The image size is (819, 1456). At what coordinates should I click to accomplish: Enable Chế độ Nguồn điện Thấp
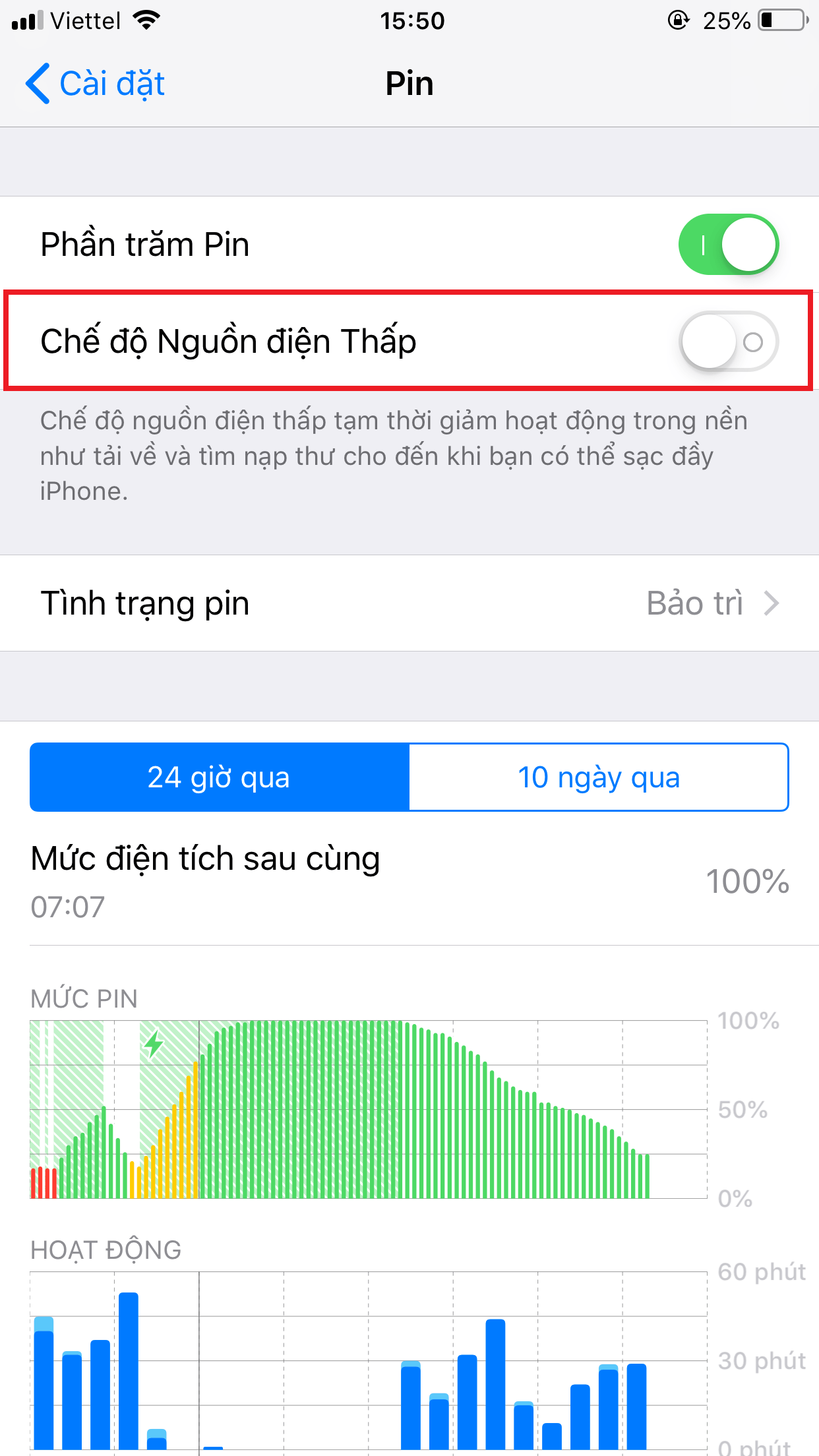(728, 342)
